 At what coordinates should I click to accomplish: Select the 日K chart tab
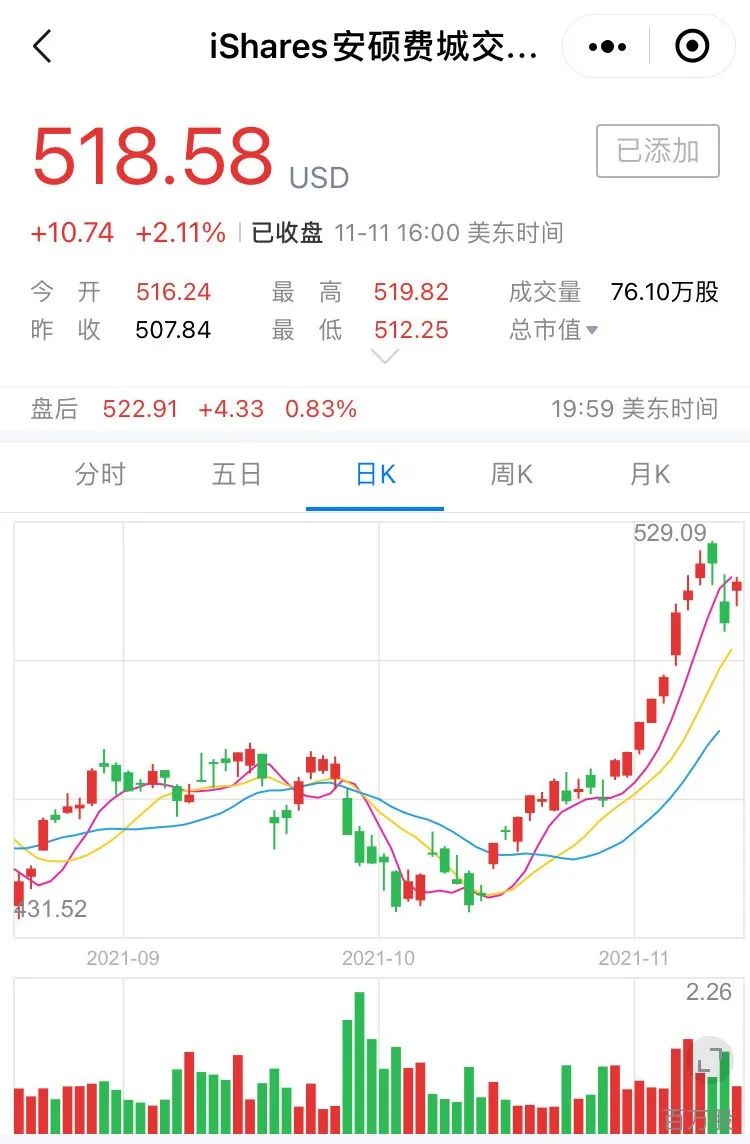click(375, 474)
